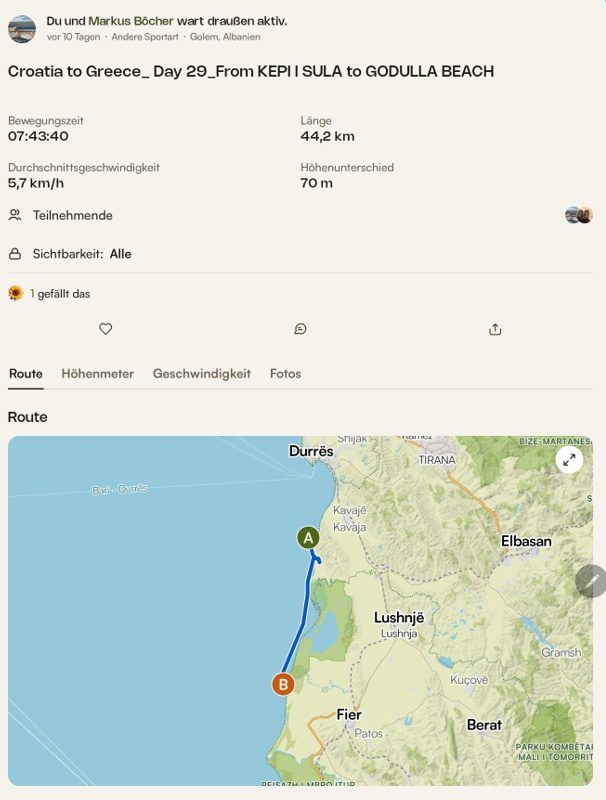Viewport: 606px width, 800px height.
Task: Open the Fotos tab
Action: coord(285,373)
